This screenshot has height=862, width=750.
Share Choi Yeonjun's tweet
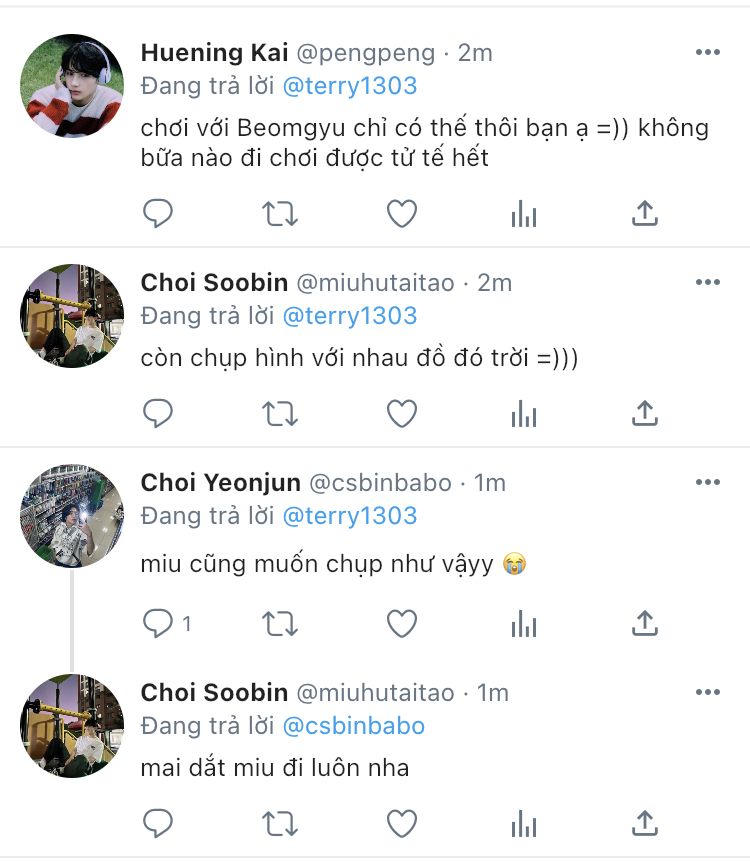[x=645, y=624]
